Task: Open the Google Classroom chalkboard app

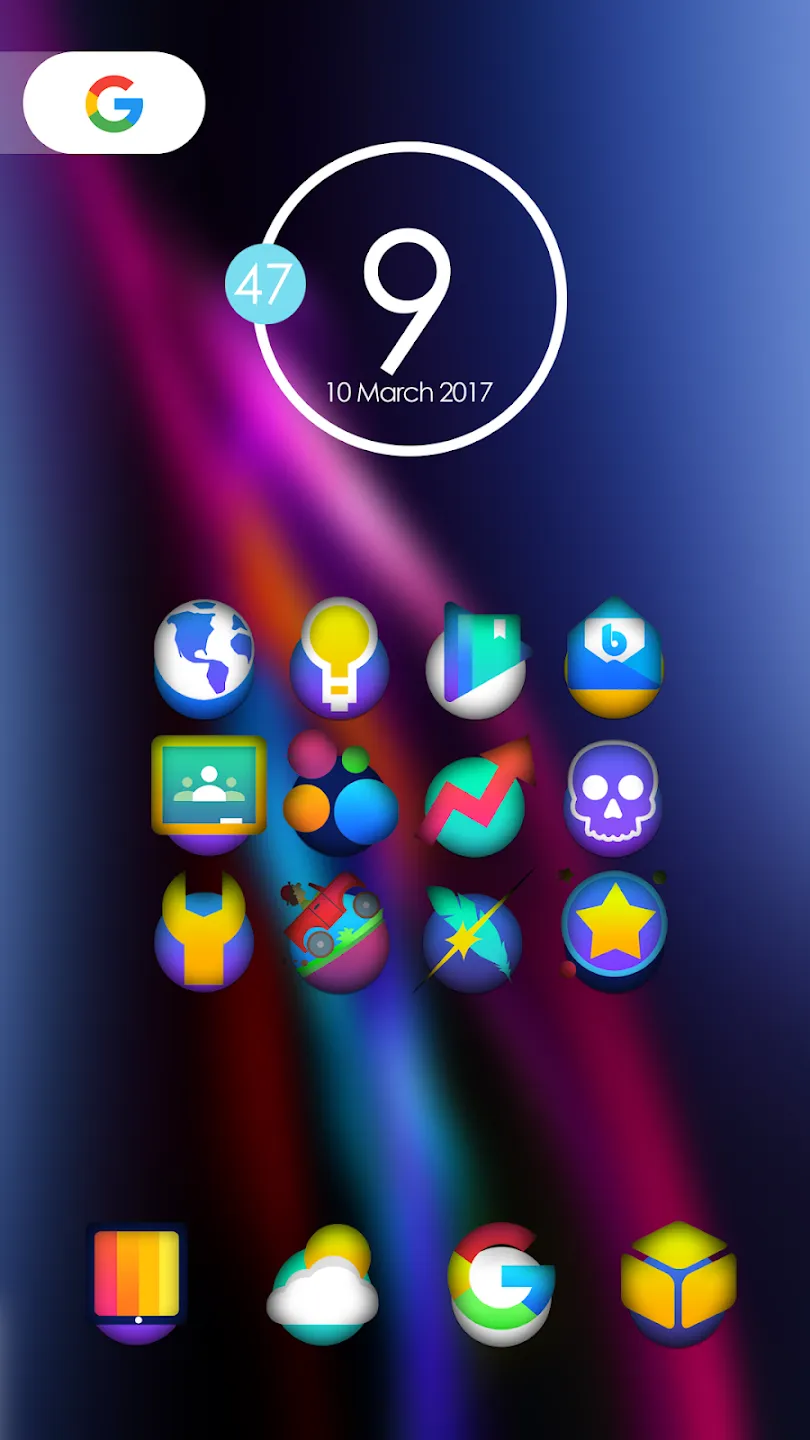Action: tap(209, 794)
